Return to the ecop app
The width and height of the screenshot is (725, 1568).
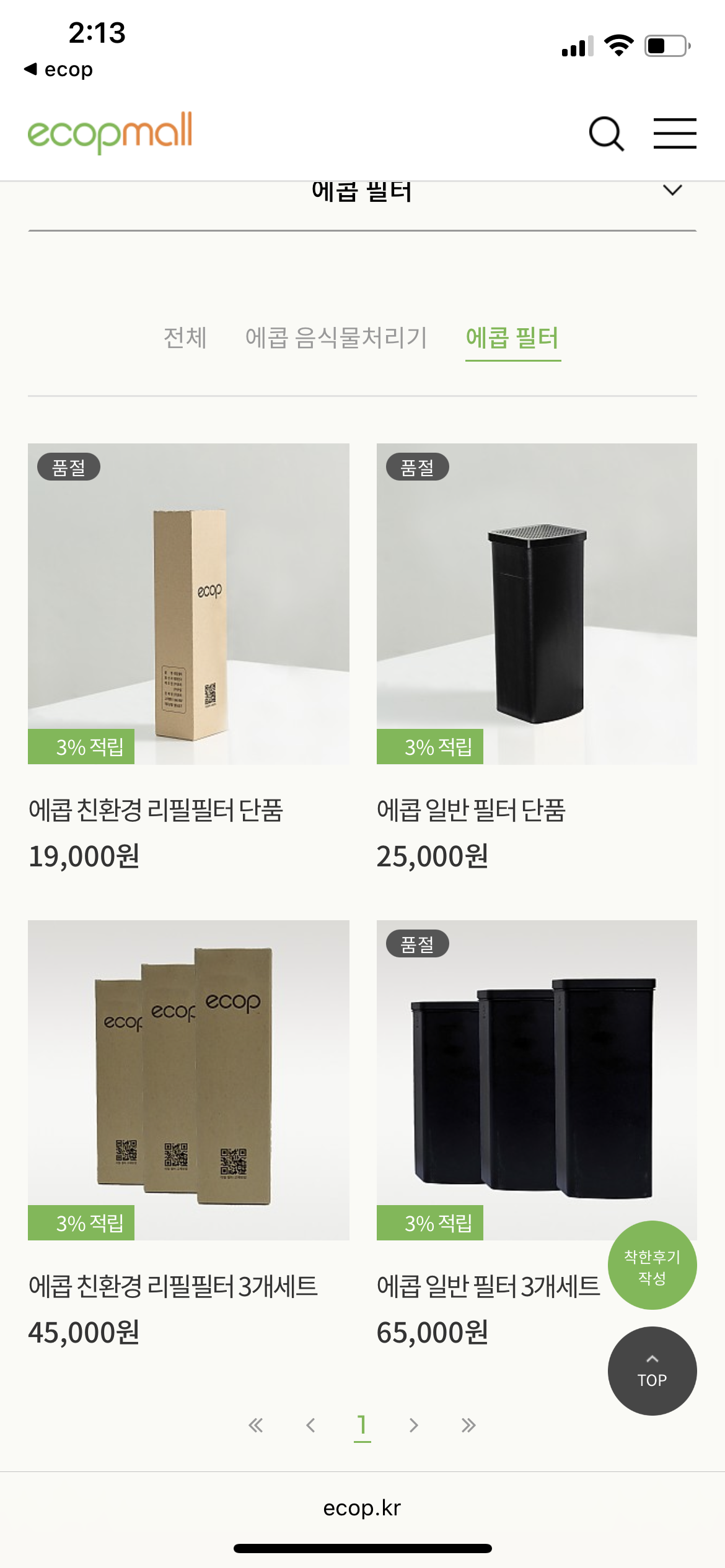click(58, 69)
